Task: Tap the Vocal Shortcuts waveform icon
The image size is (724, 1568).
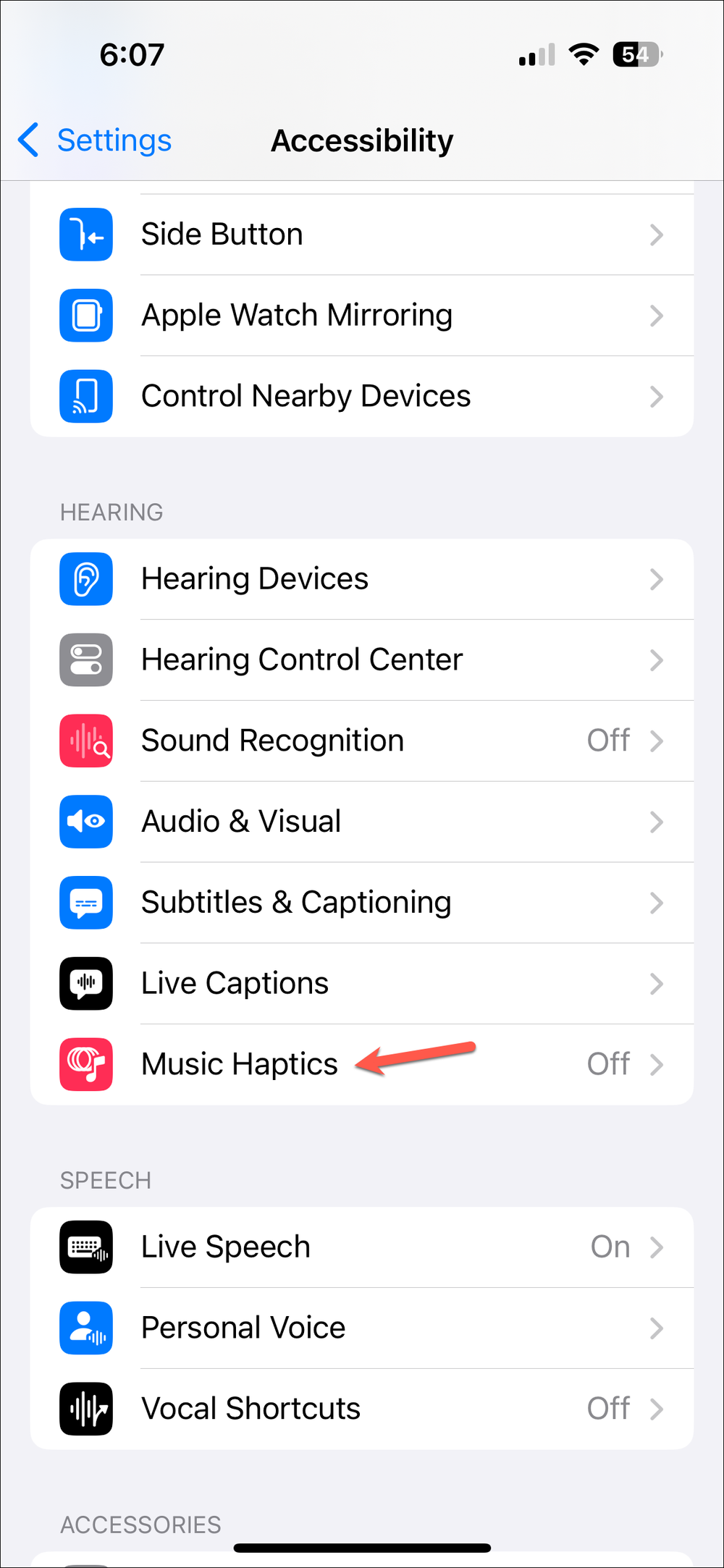Action: [x=85, y=1409]
